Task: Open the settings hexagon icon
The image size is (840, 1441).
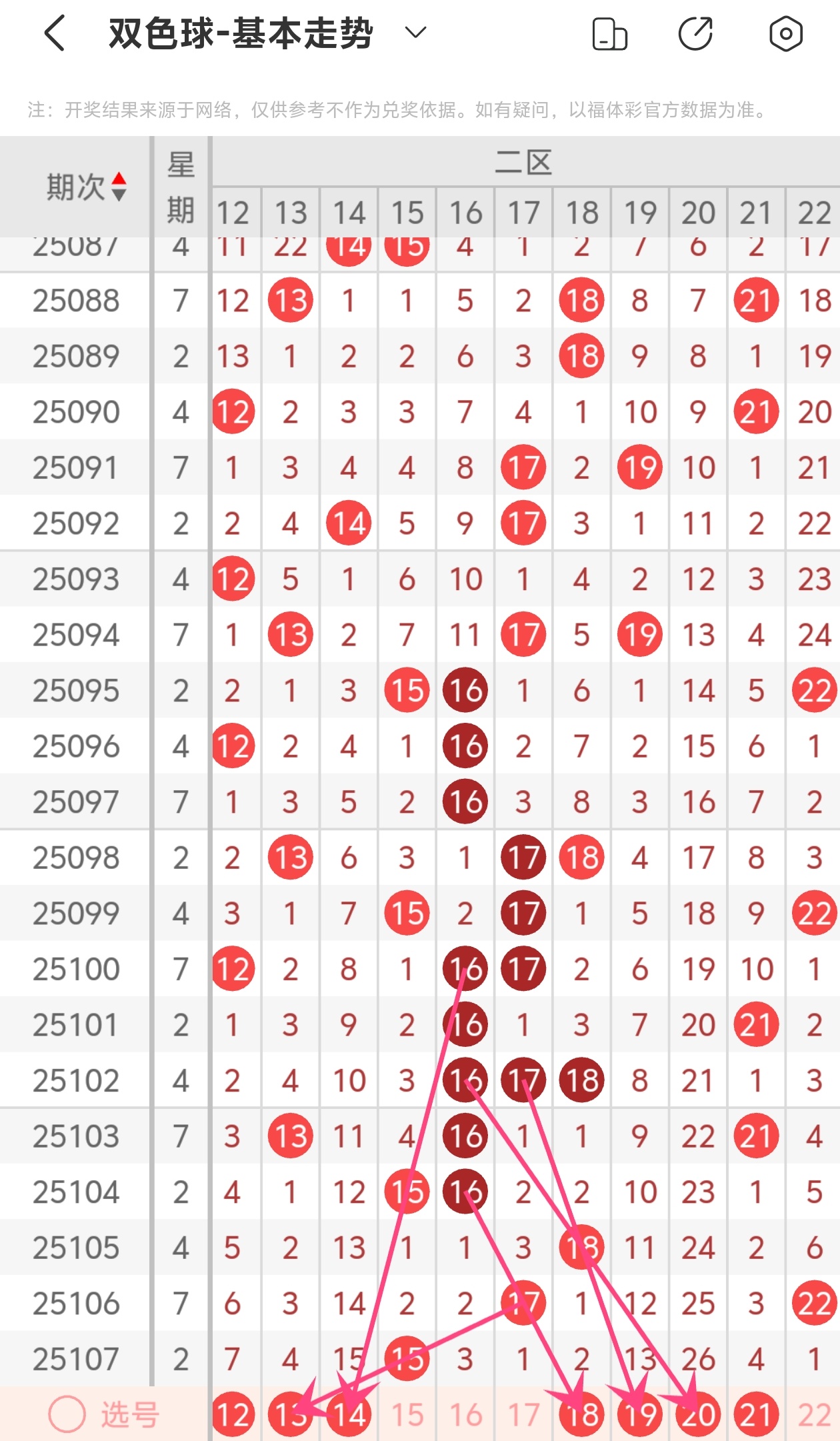Action: 785,34
